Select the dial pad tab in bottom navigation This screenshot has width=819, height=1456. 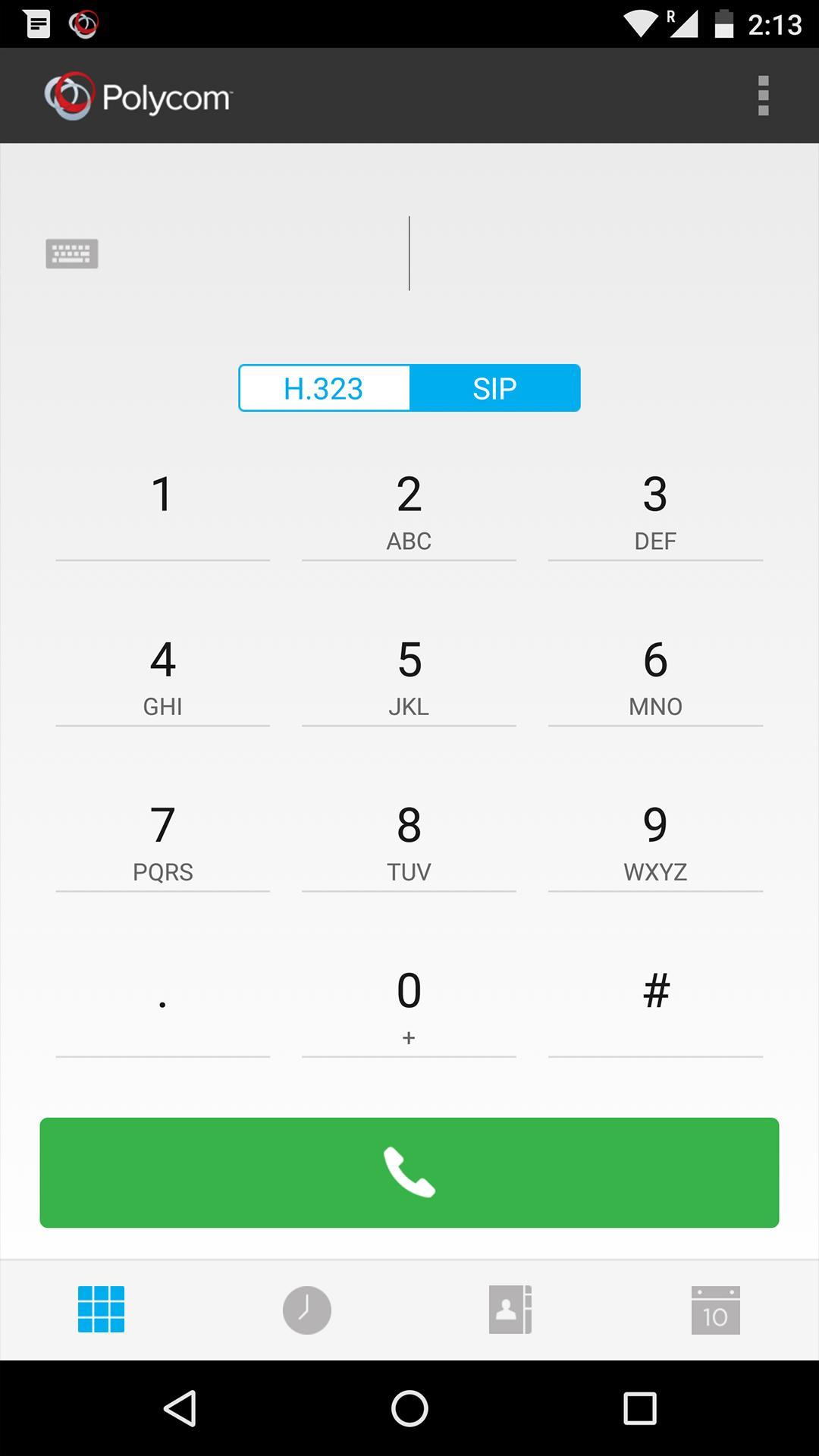(x=102, y=1309)
